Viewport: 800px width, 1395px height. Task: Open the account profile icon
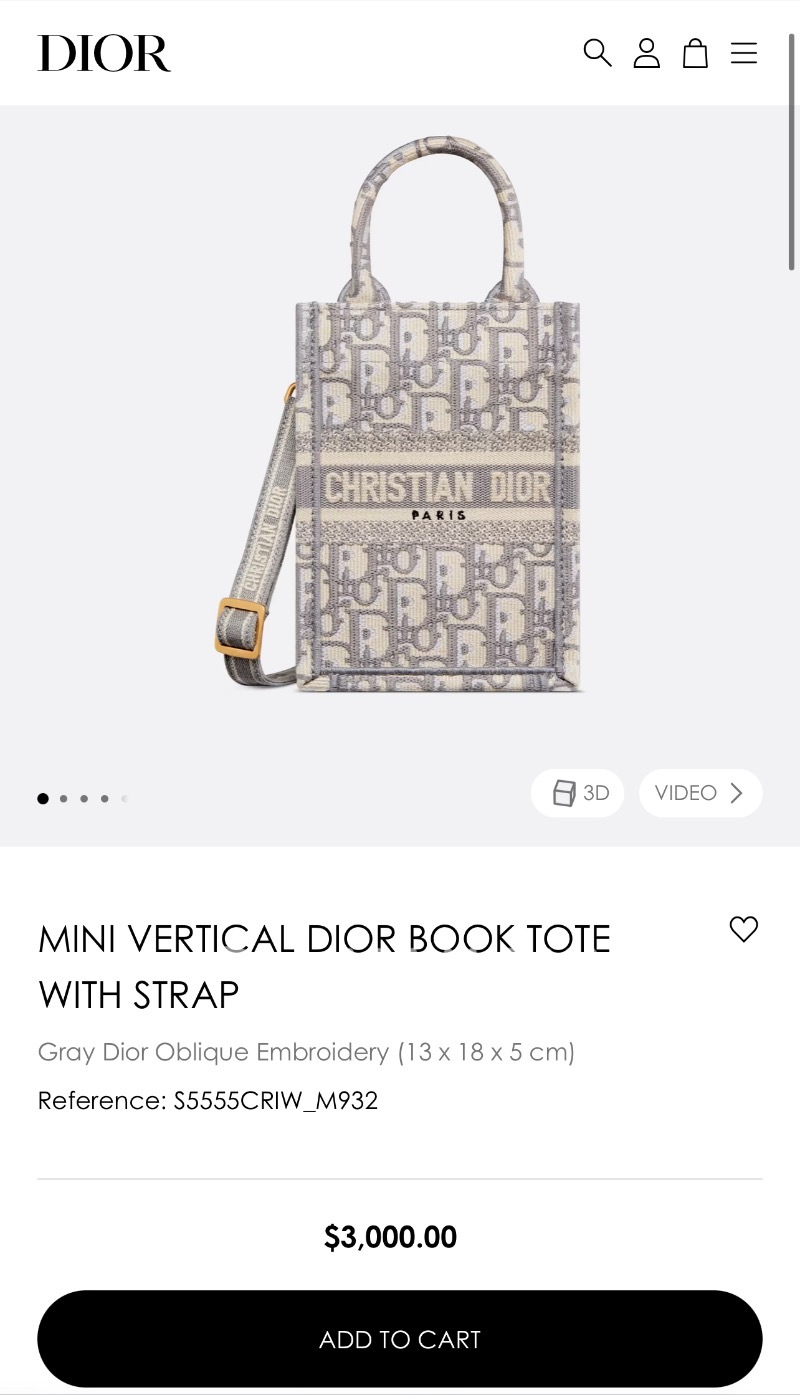(x=647, y=53)
